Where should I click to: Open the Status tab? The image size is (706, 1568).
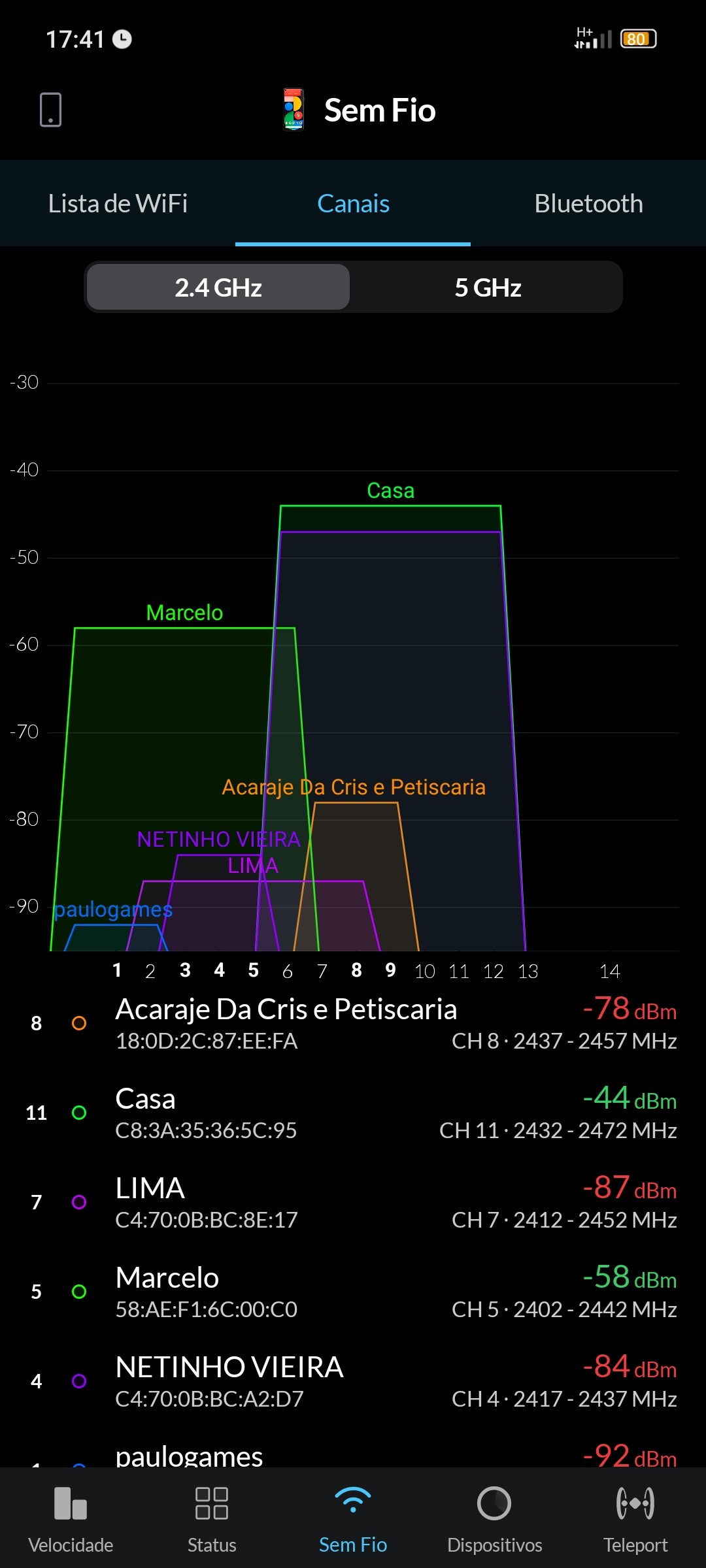click(x=212, y=1518)
